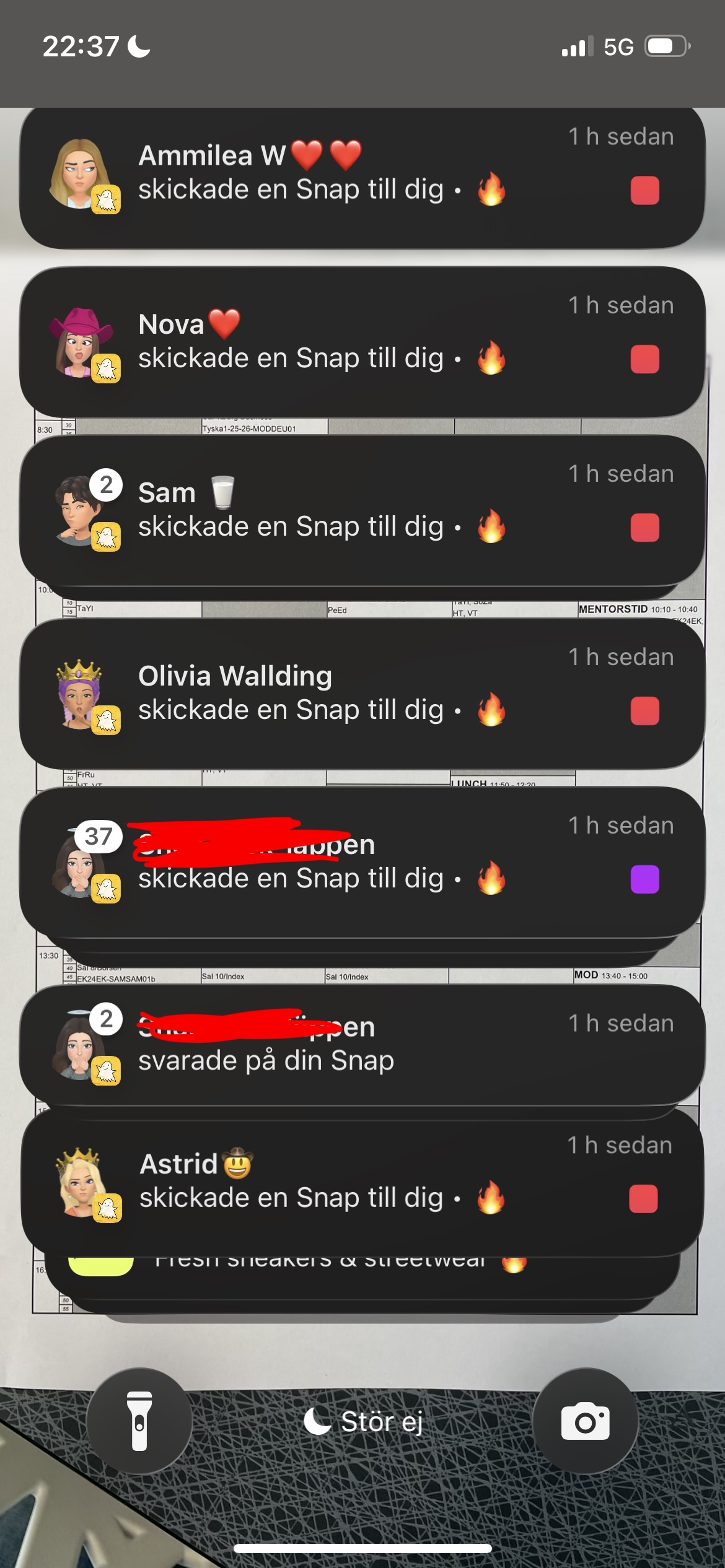The image size is (725, 1568).
Task: Open the notification with the purple square
Action: (362, 862)
